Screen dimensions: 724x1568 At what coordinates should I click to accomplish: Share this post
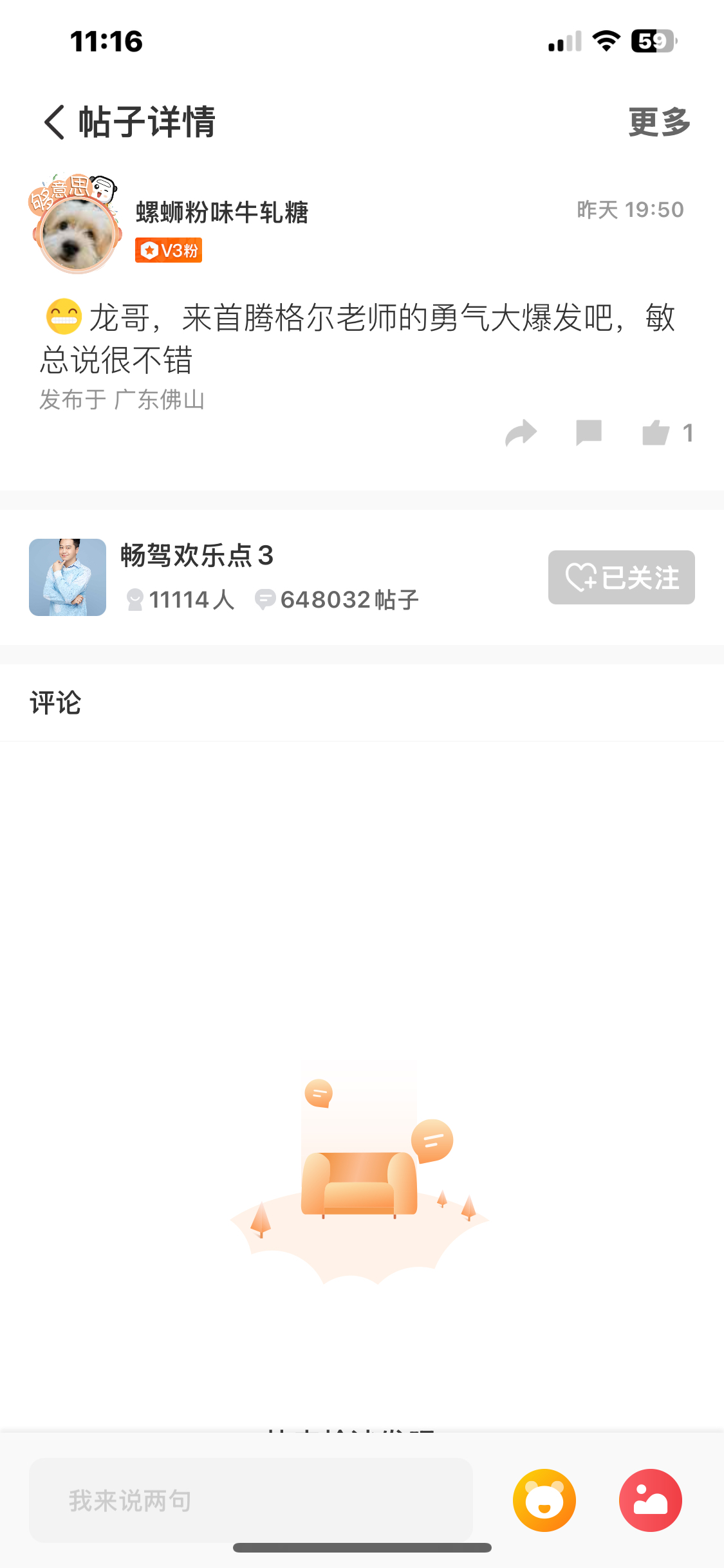click(521, 433)
